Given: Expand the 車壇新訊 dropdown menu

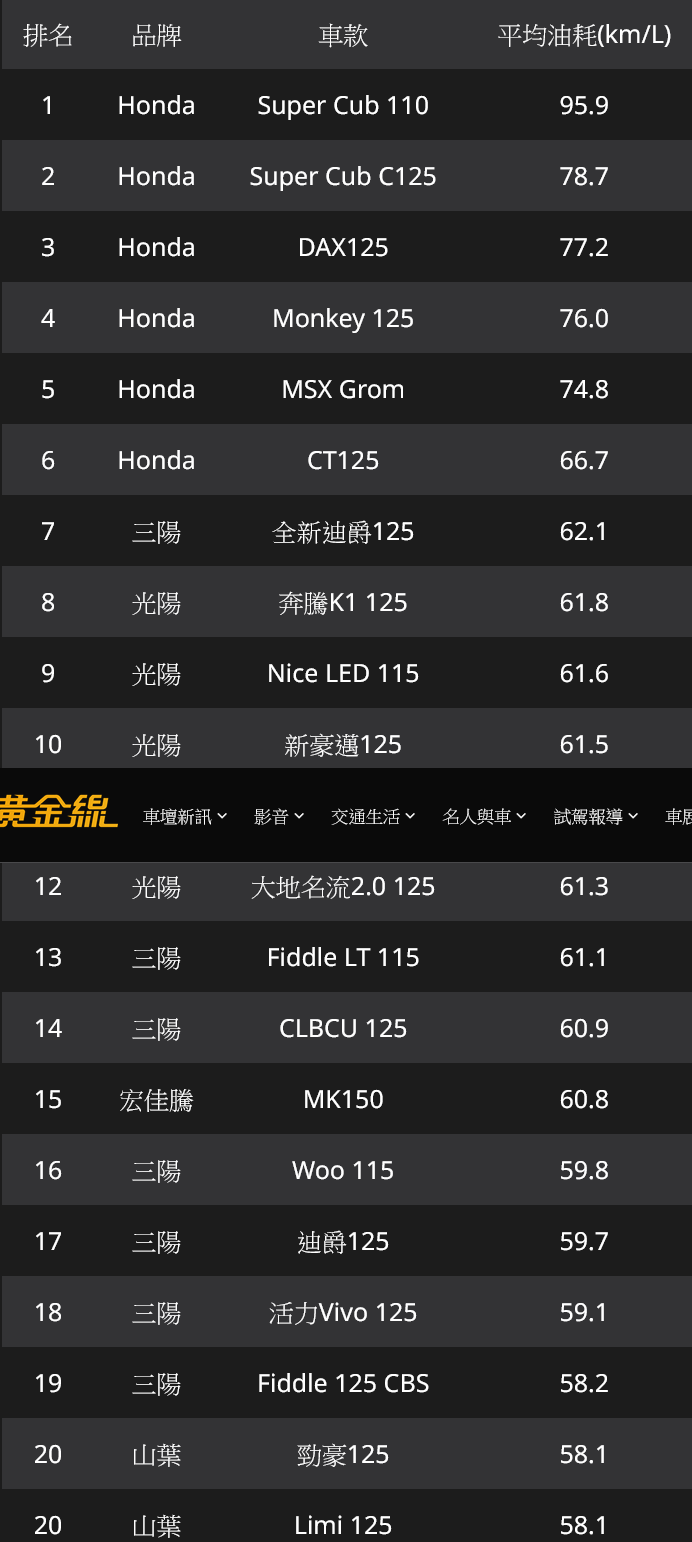Looking at the screenshot, I should tap(185, 817).
